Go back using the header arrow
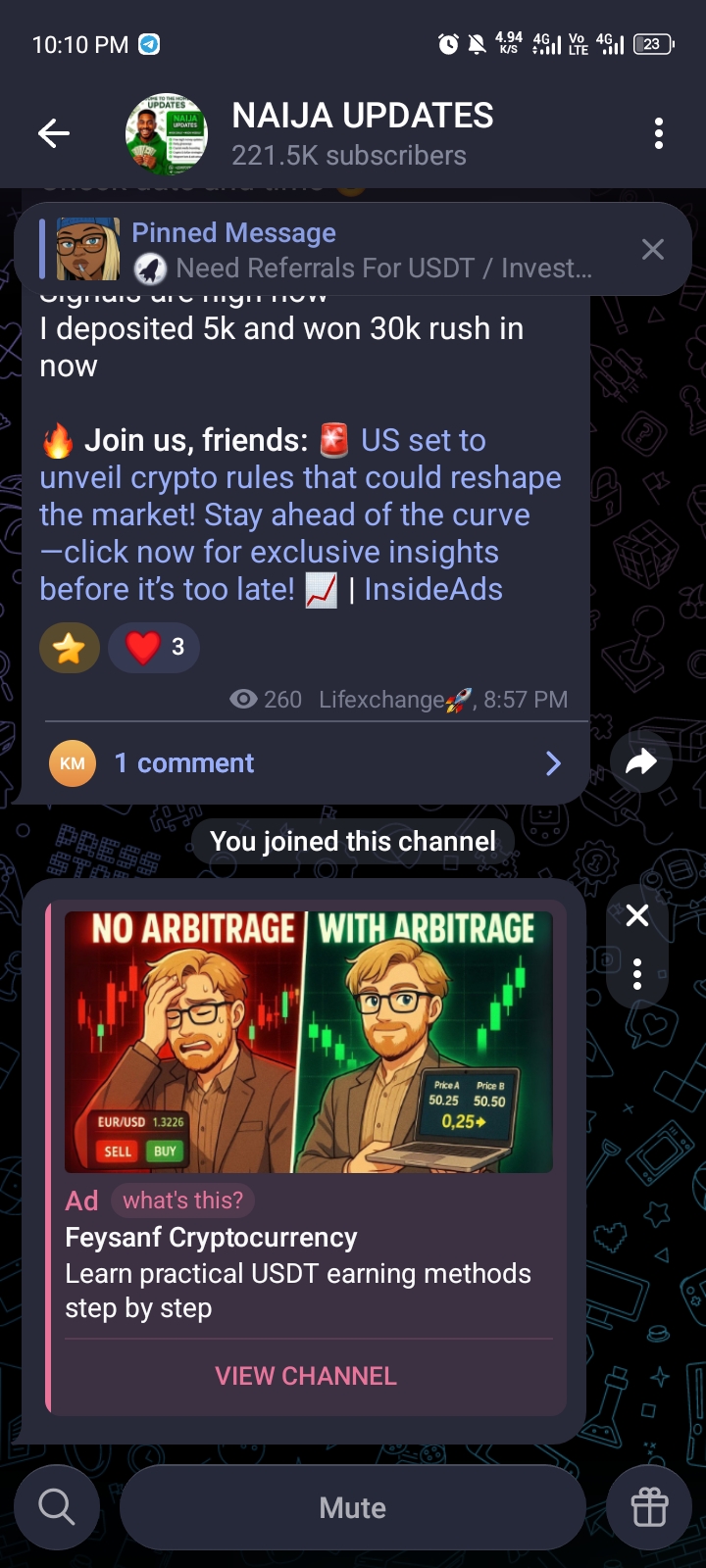Screen dimensions: 706x1568 (x=54, y=133)
